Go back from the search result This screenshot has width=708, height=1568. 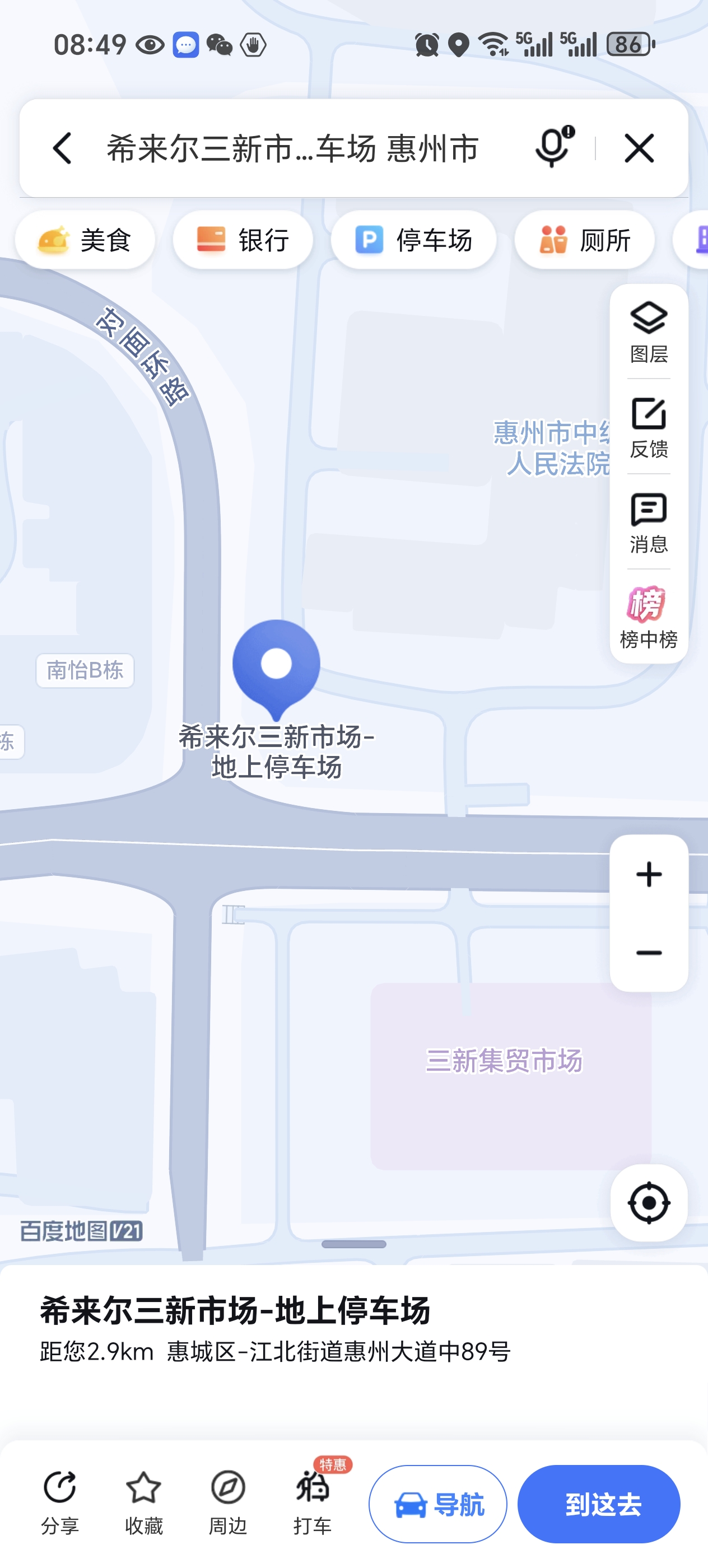point(63,148)
